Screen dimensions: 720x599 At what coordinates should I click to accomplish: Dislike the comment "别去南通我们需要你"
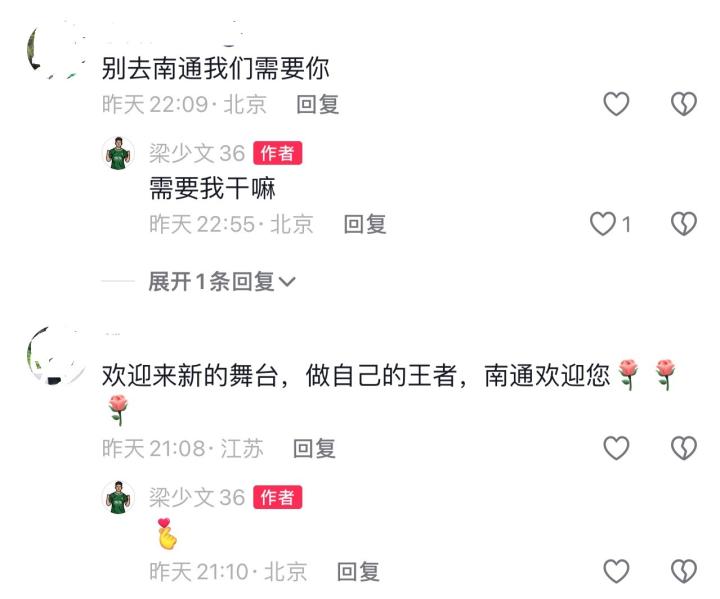click(683, 103)
